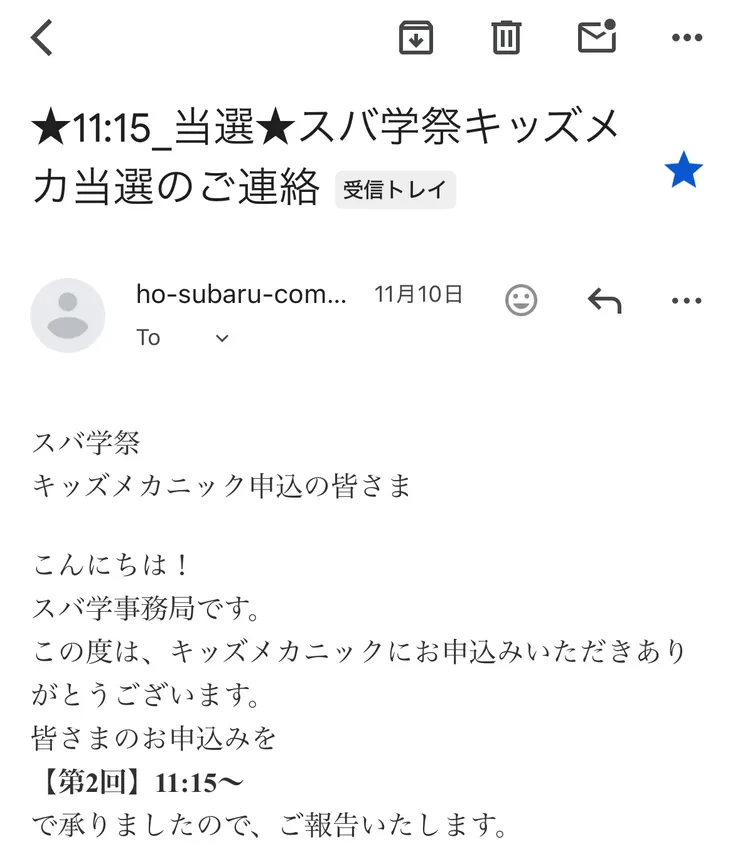Tap the sender's avatar
The width and height of the screenshot is (740, 852).
68,315
